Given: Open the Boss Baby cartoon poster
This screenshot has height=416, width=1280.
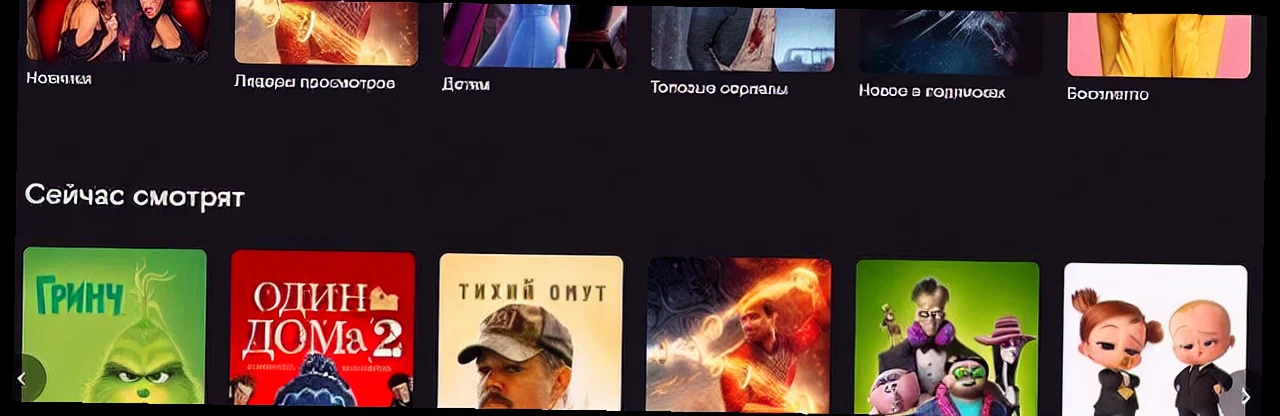Looking at the screenshot, I should pyautogui.click(x=1154, y=340).
